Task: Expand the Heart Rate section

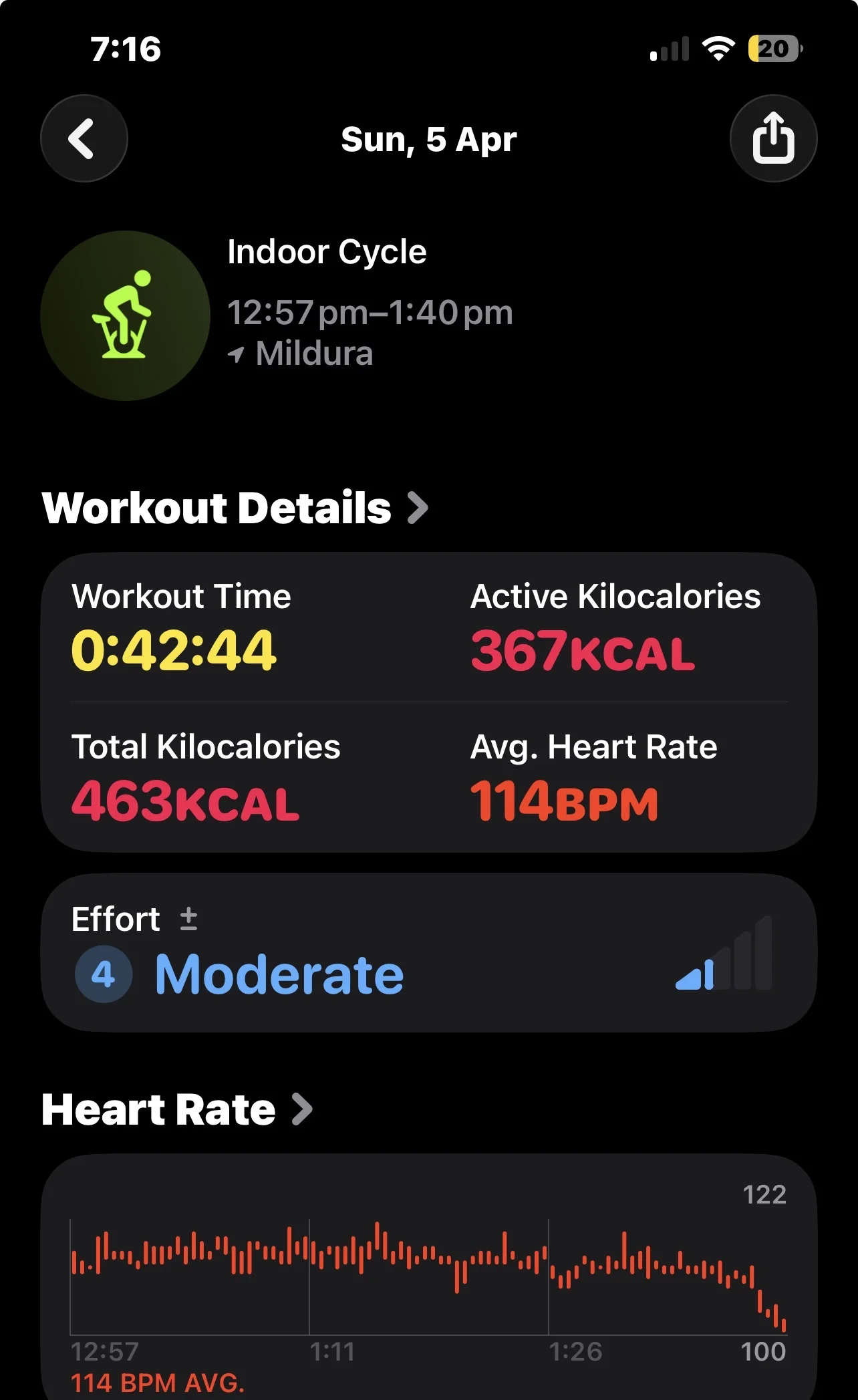Action: pyautogui.click(x=176, y=1110)
